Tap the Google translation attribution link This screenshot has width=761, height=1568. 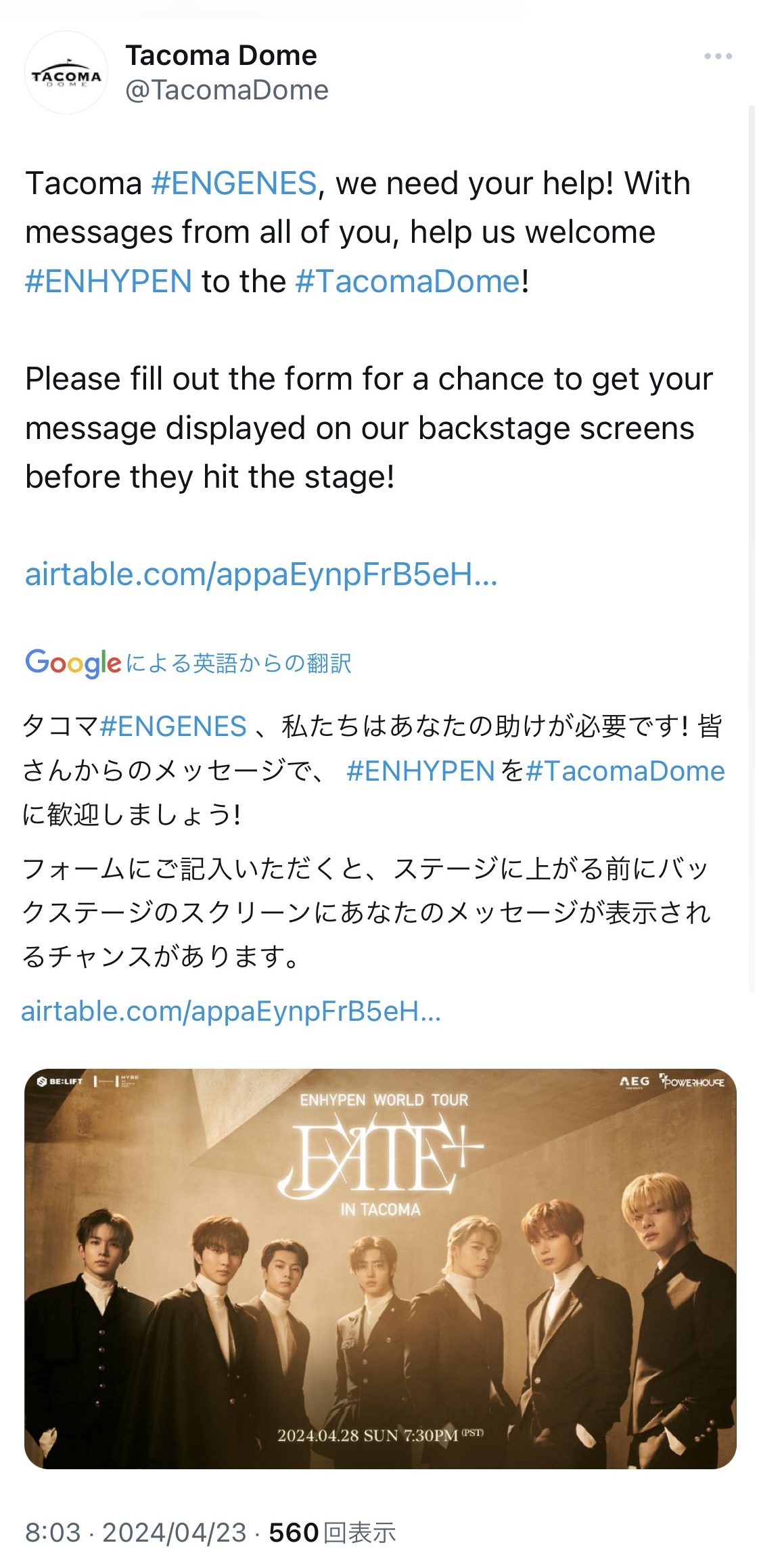188,663
